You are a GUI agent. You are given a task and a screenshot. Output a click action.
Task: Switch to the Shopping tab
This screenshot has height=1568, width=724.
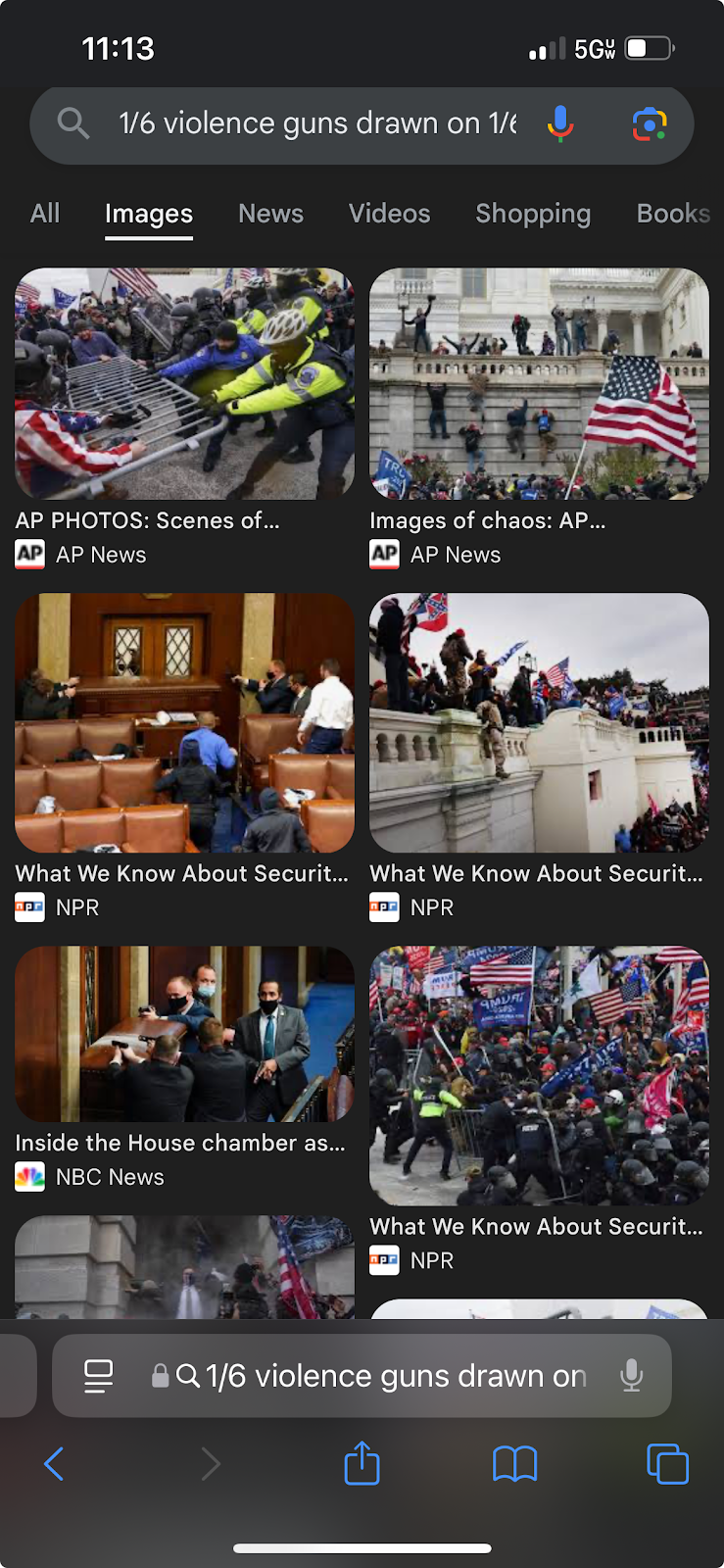(533, 214)
